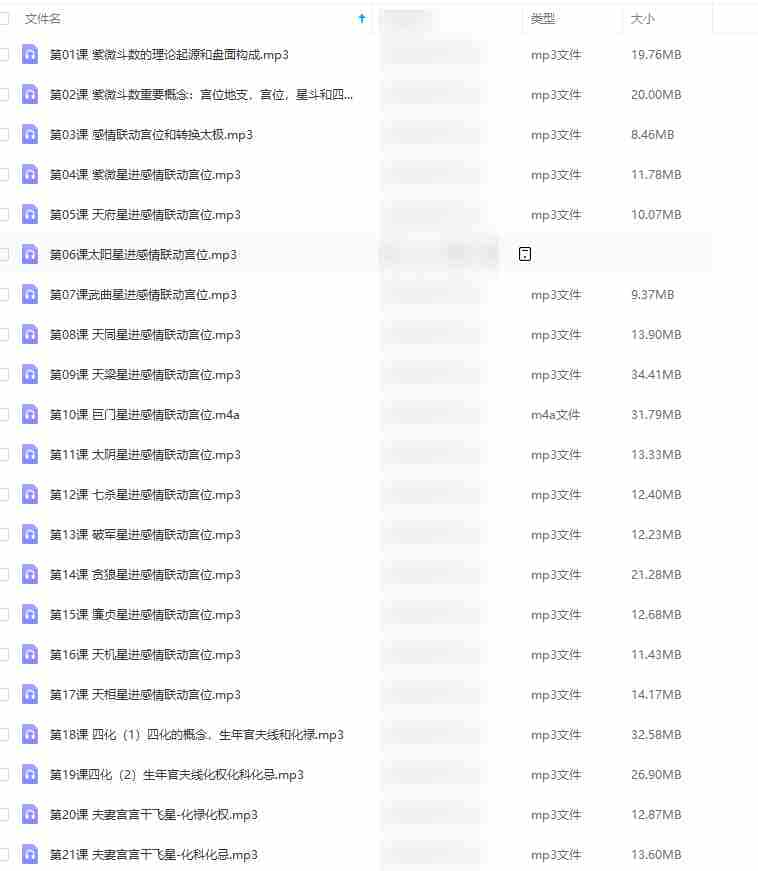Viewport: 758px width, 871px height.
Task: Click the ascending sort arrow beside 文件名
Action: tap(361, 17)
